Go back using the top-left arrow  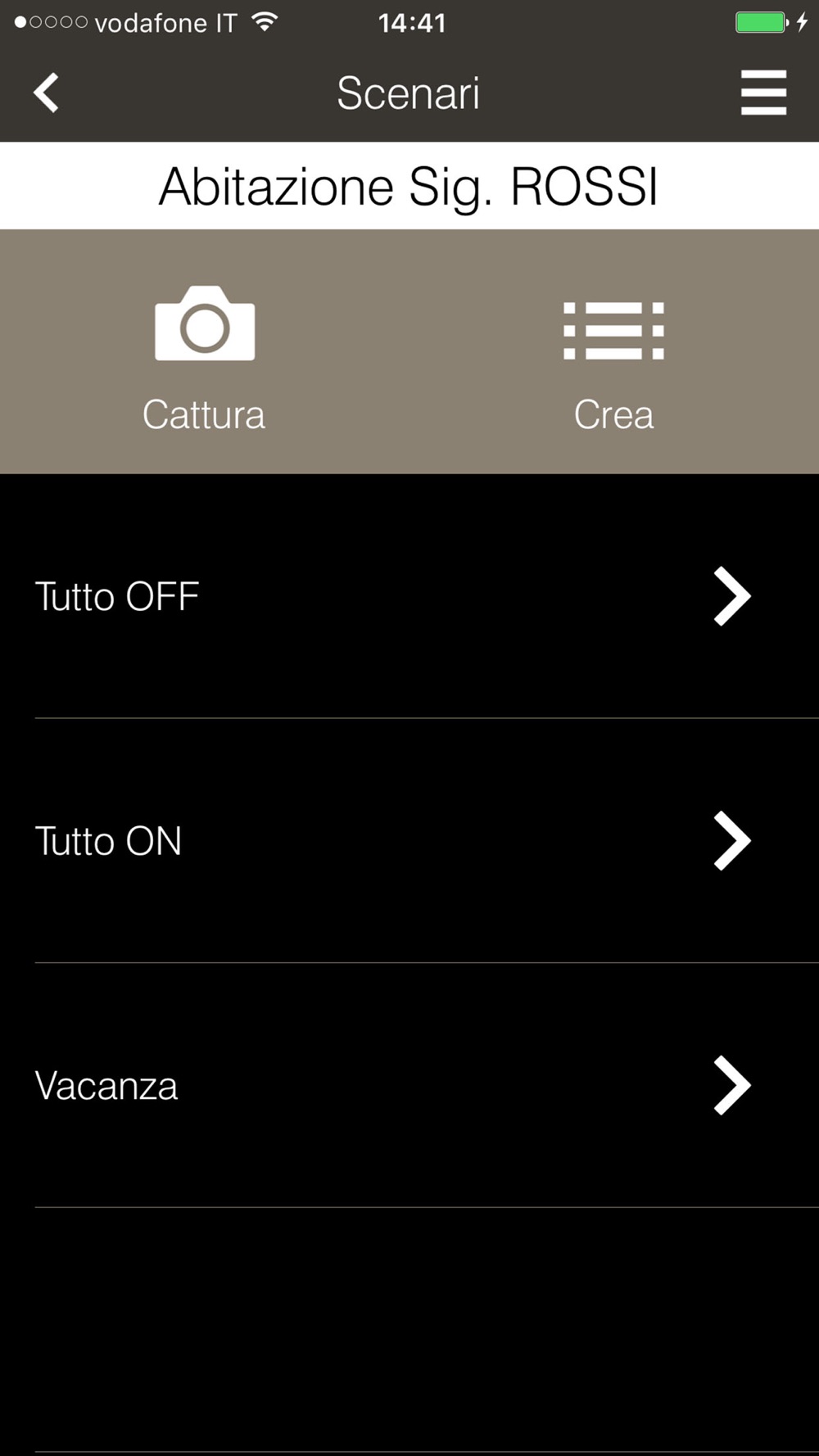click(46, 93)
